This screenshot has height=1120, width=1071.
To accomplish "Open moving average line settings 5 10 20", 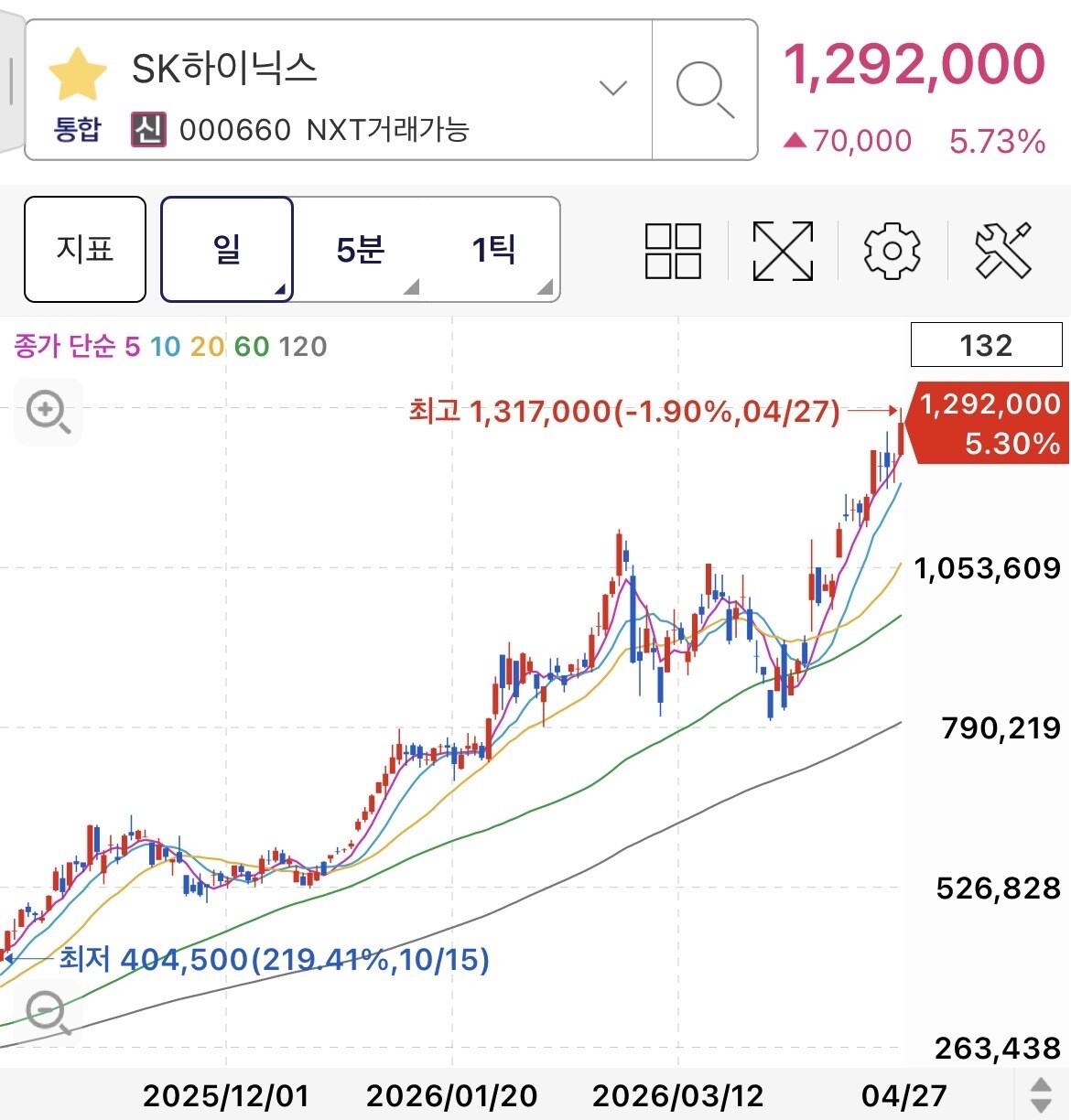I will 170,347.
